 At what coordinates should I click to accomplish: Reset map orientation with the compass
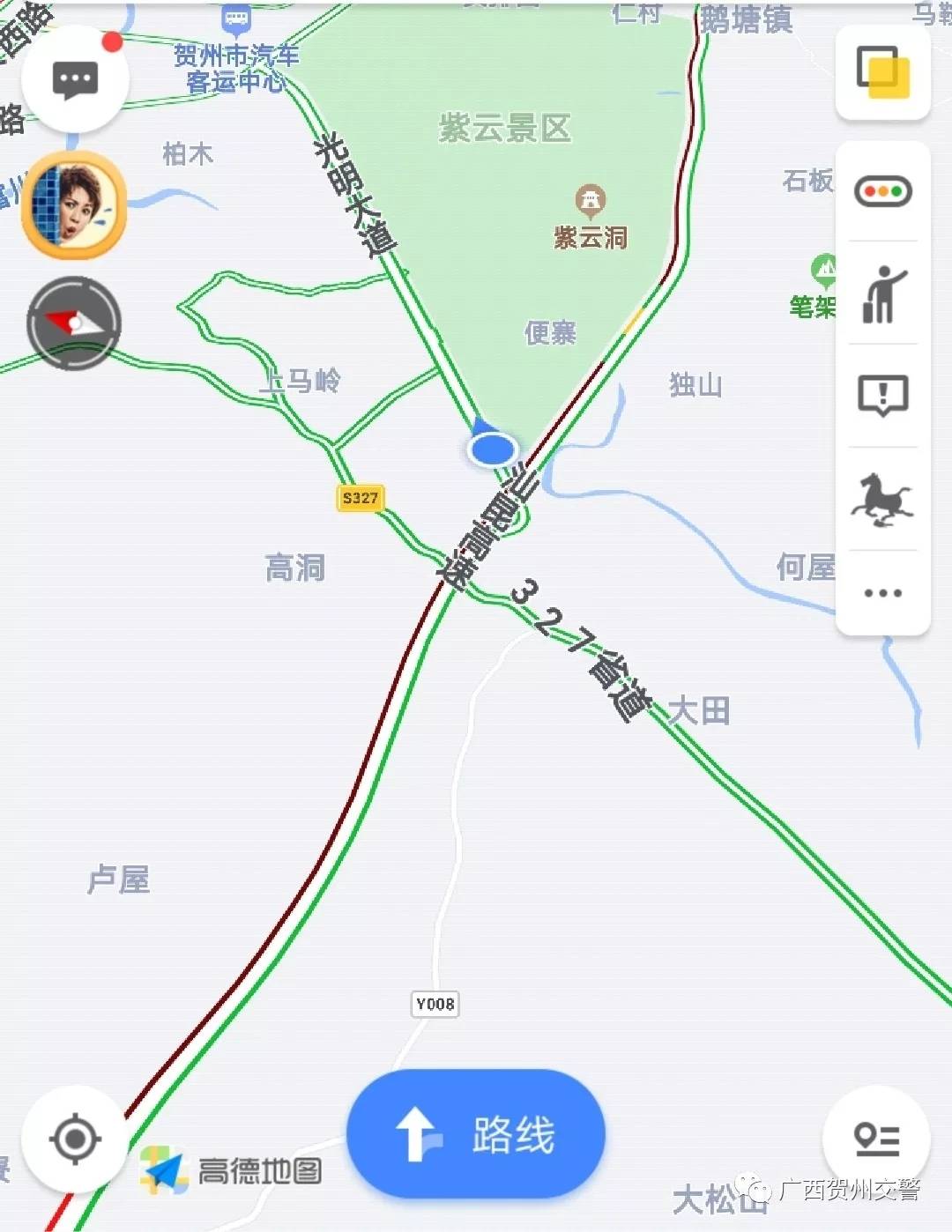pyautogui.click(x=74, y=323)
